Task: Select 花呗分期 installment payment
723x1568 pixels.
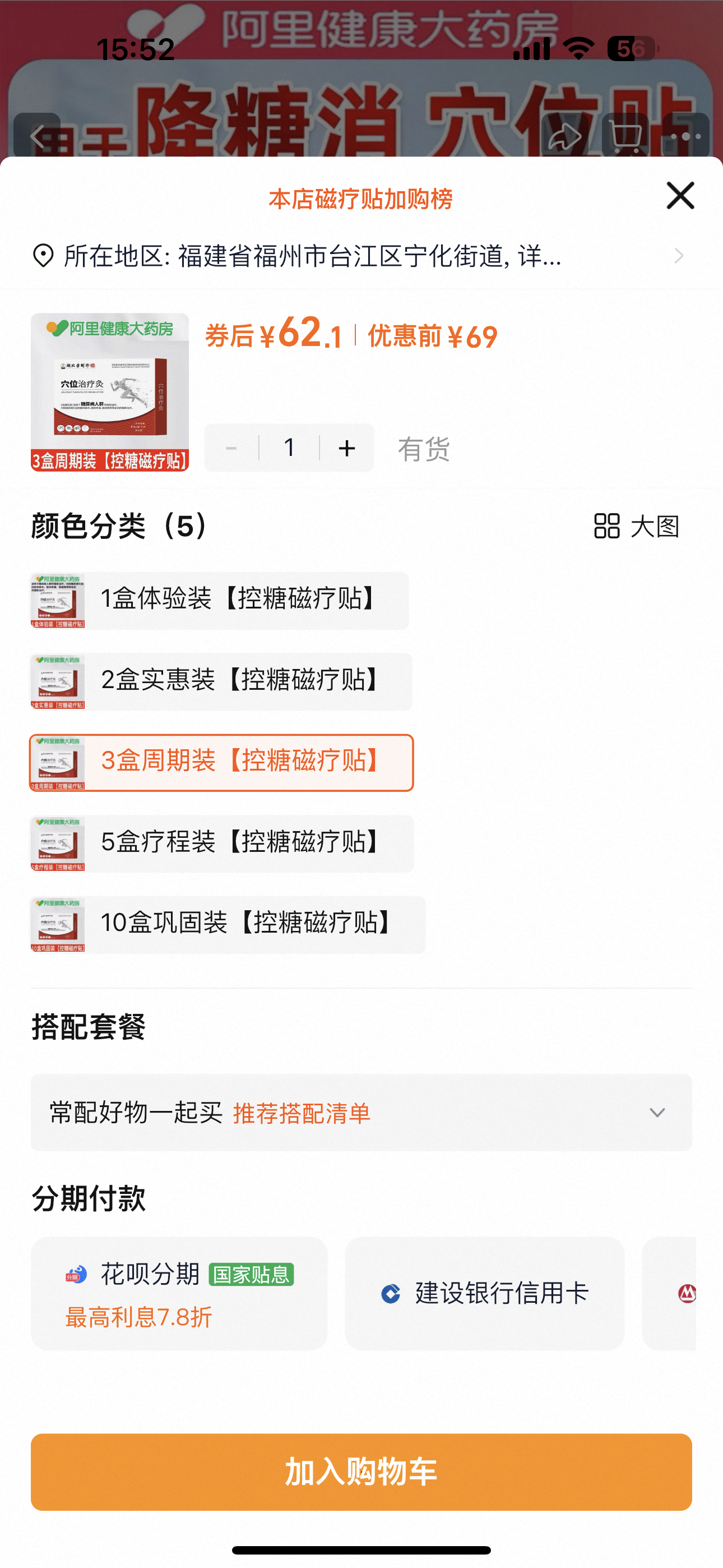Action: (x=179, y=1293)
